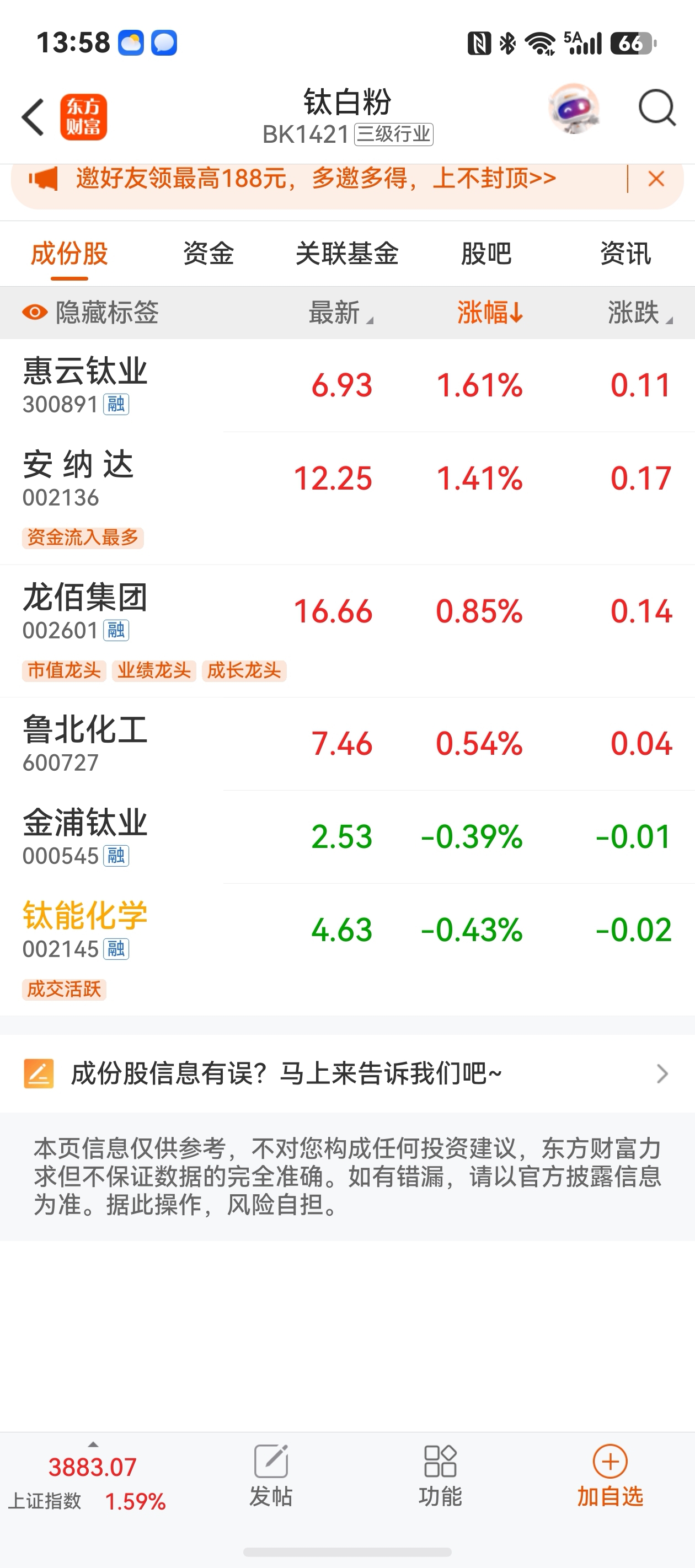Screen dimensions: 695x1568
Task: Switch to the 资讯 tab
Action: pos(625,253)
